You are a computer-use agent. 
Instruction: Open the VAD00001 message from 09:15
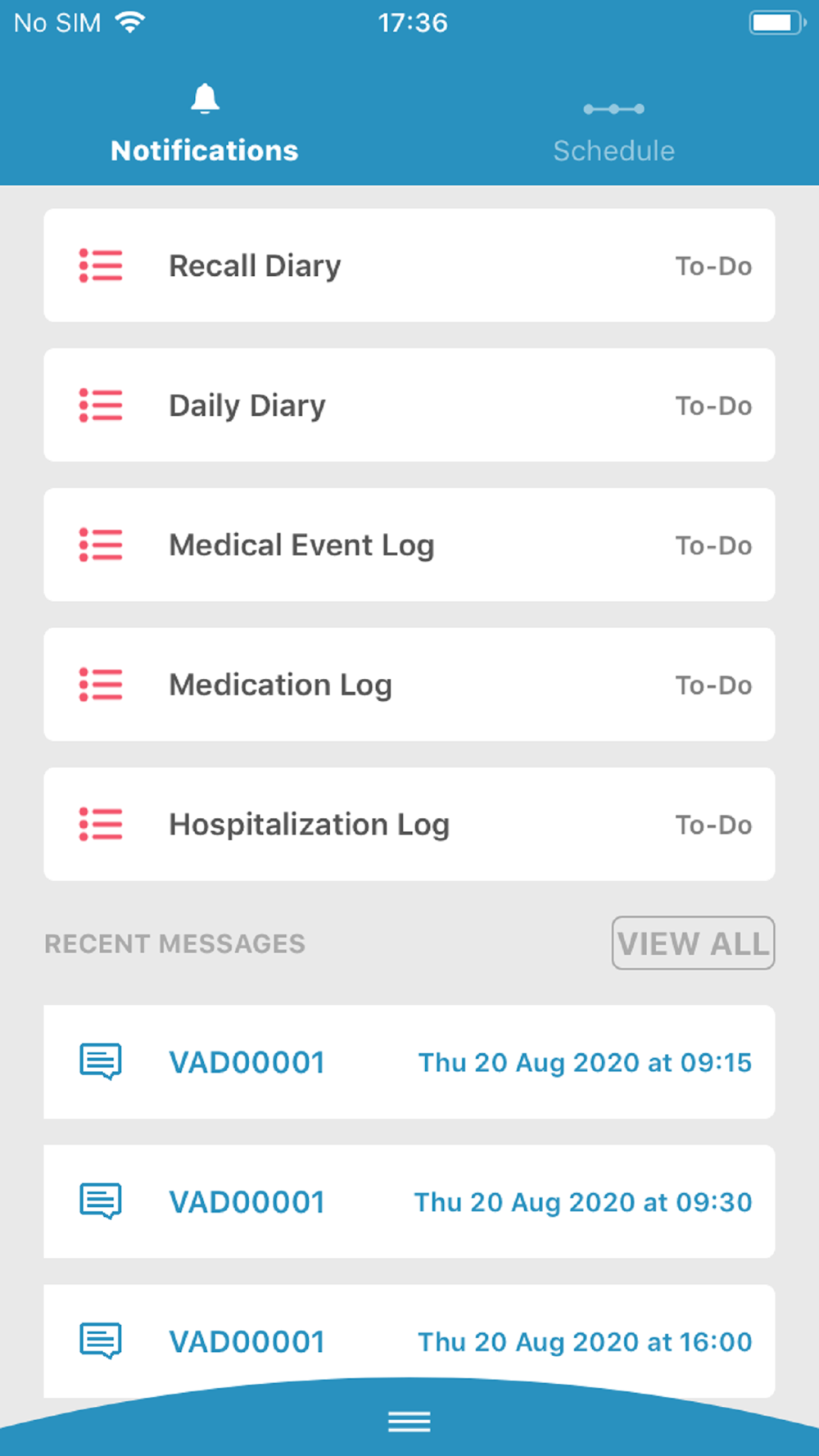coord(409,1062)
